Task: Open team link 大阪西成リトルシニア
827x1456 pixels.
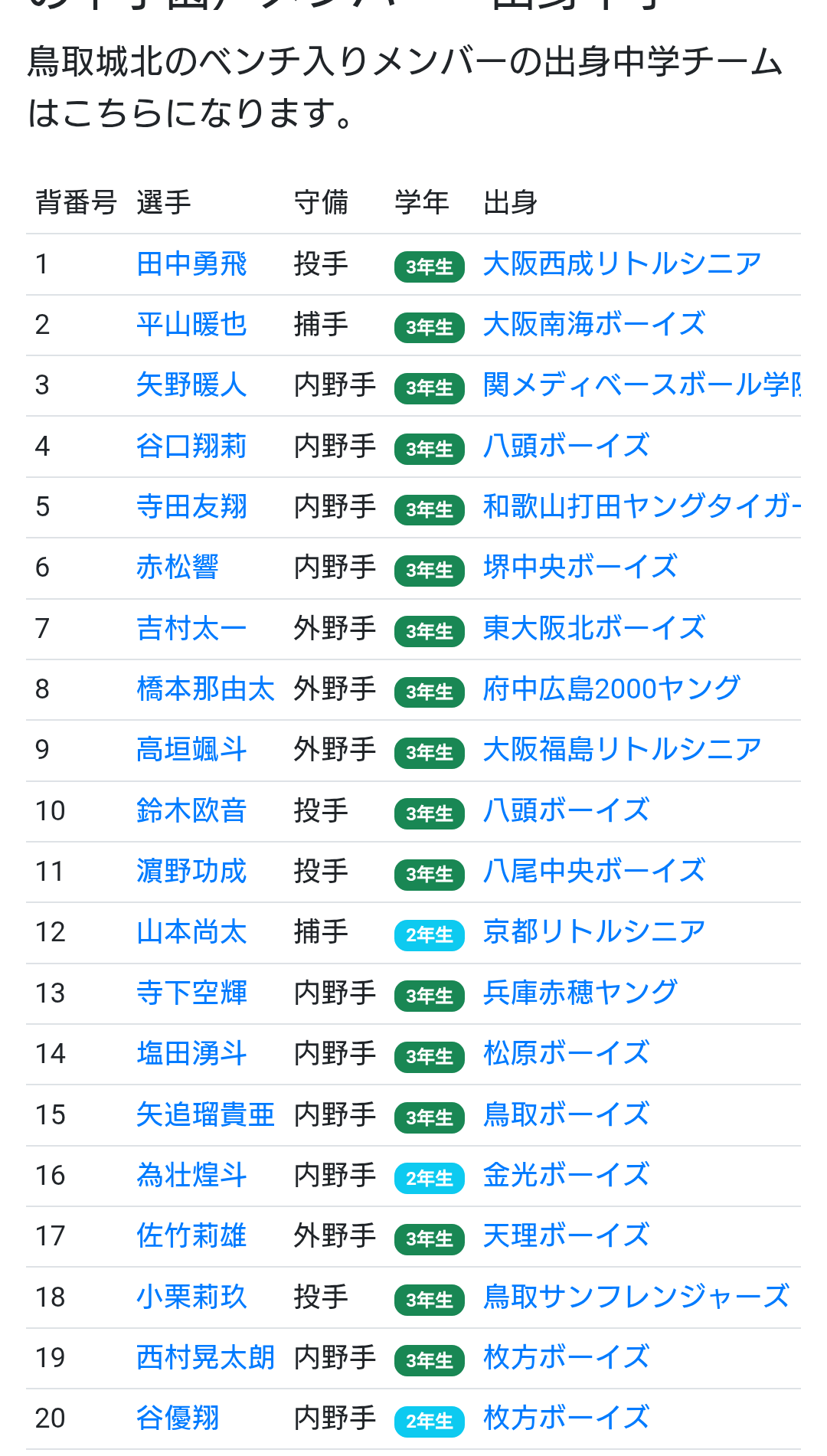Action: tap(622, 264)
